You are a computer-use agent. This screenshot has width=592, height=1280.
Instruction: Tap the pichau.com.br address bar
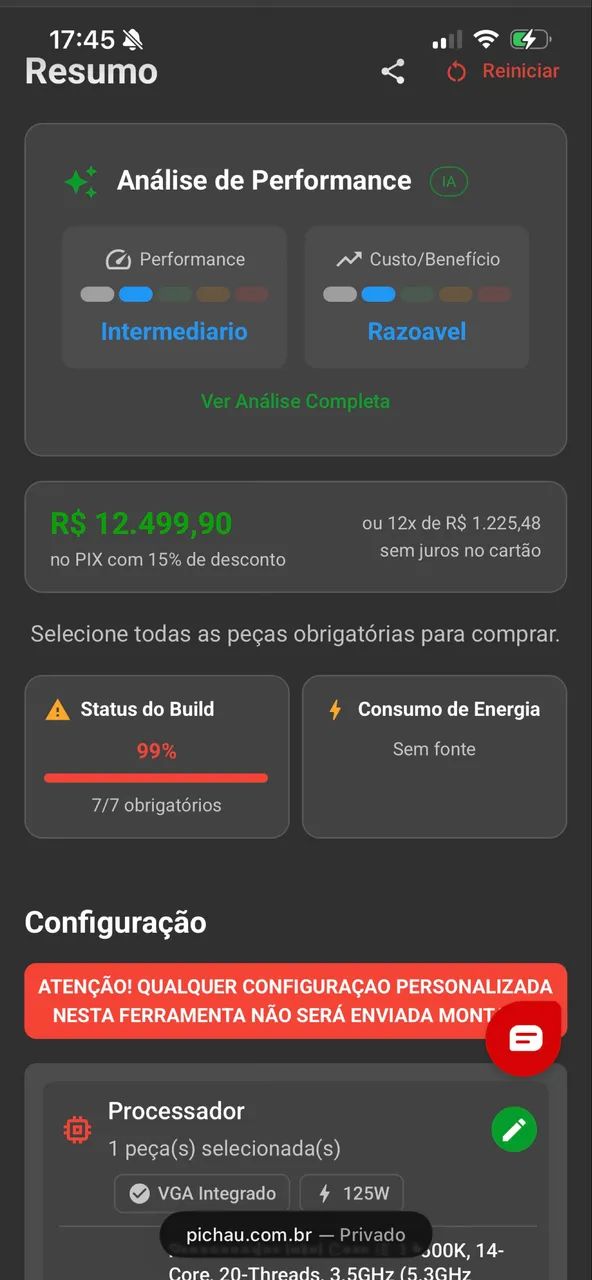pyautogui.click(x=296, y=1235)
